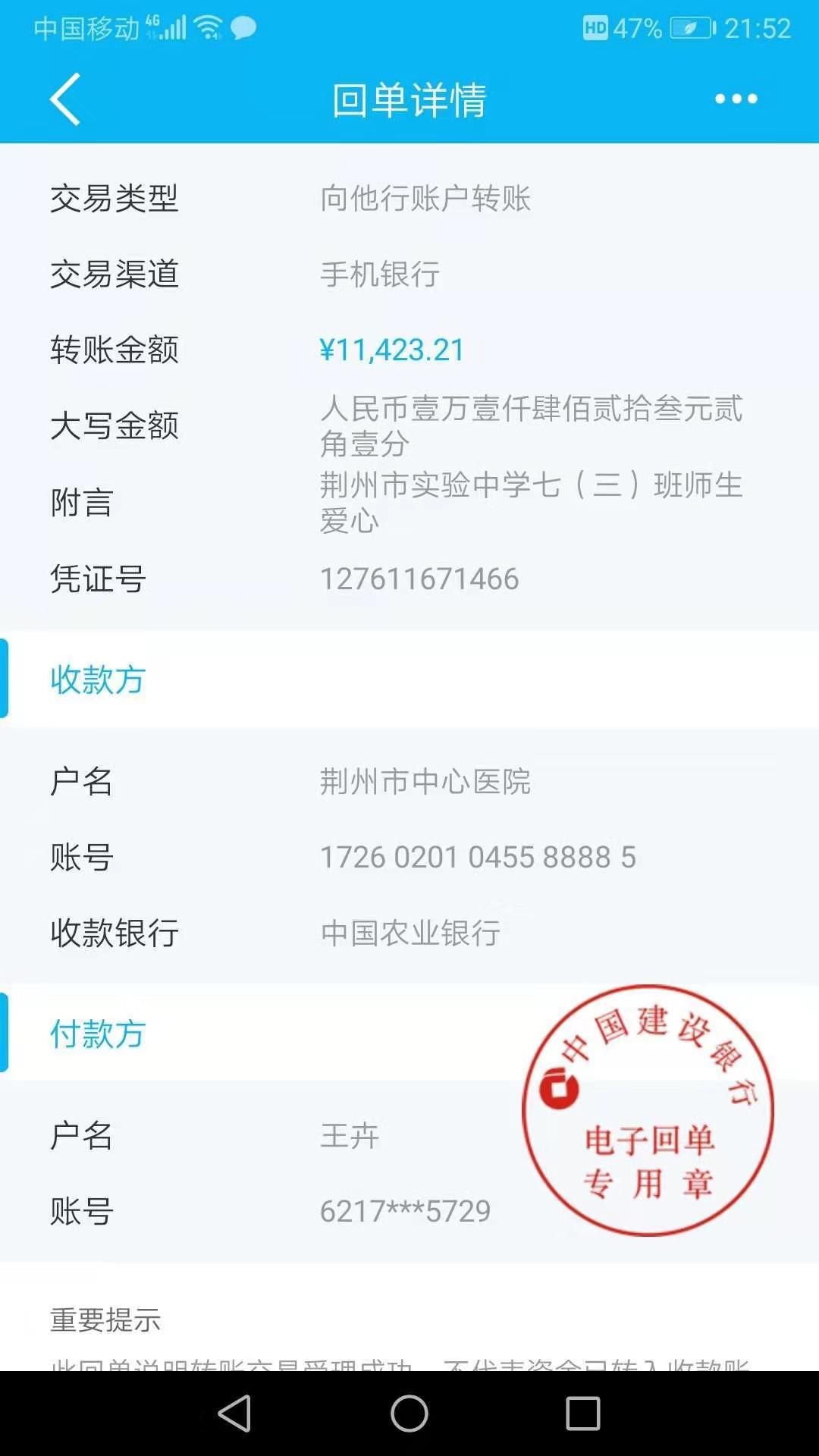
Task: Open the three-dot overflow menu
Action: tap(736, 99)
